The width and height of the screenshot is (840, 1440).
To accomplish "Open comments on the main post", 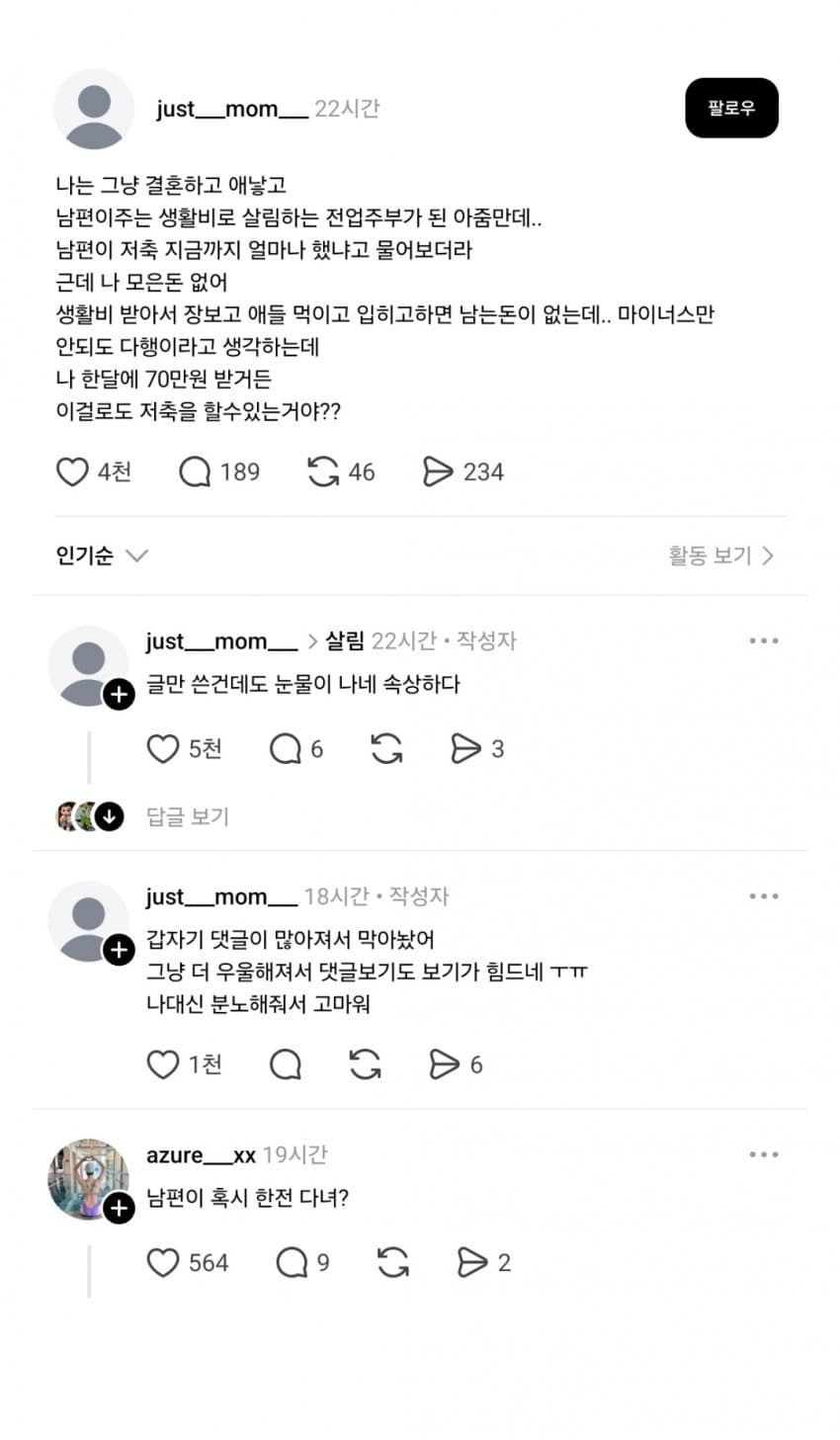I will [x=197, y=472].
